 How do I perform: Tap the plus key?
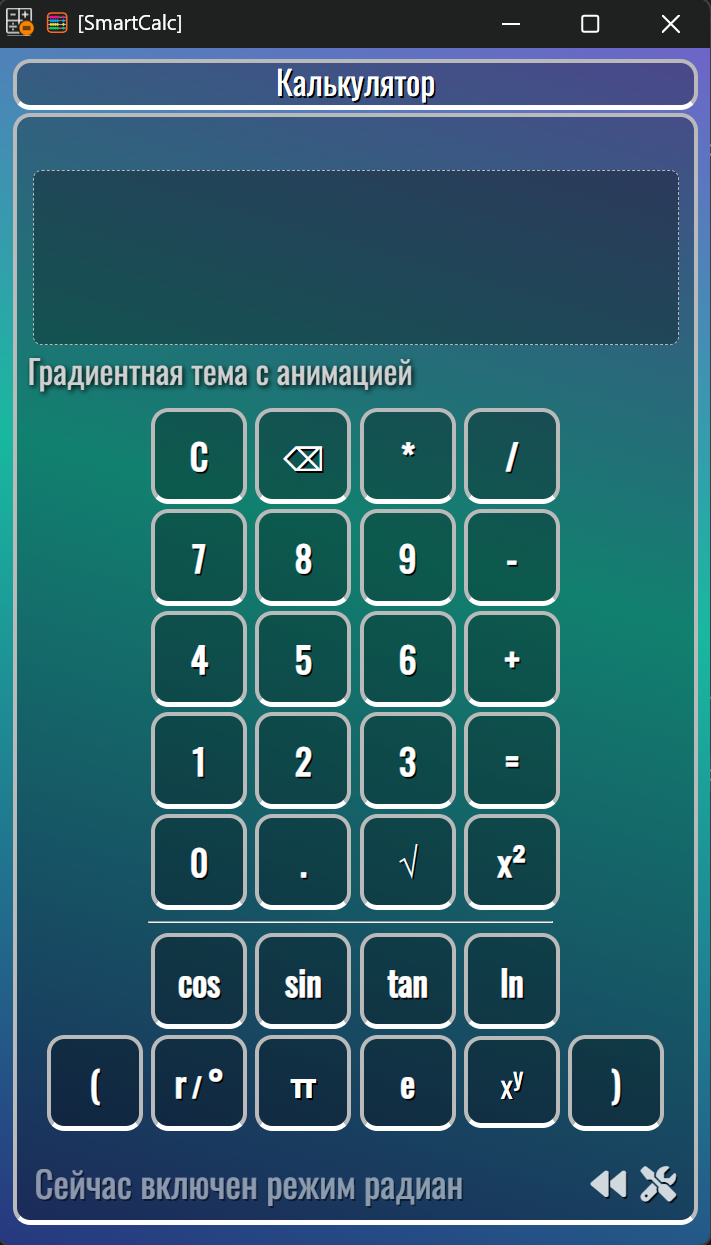click(x=512, y=659)
